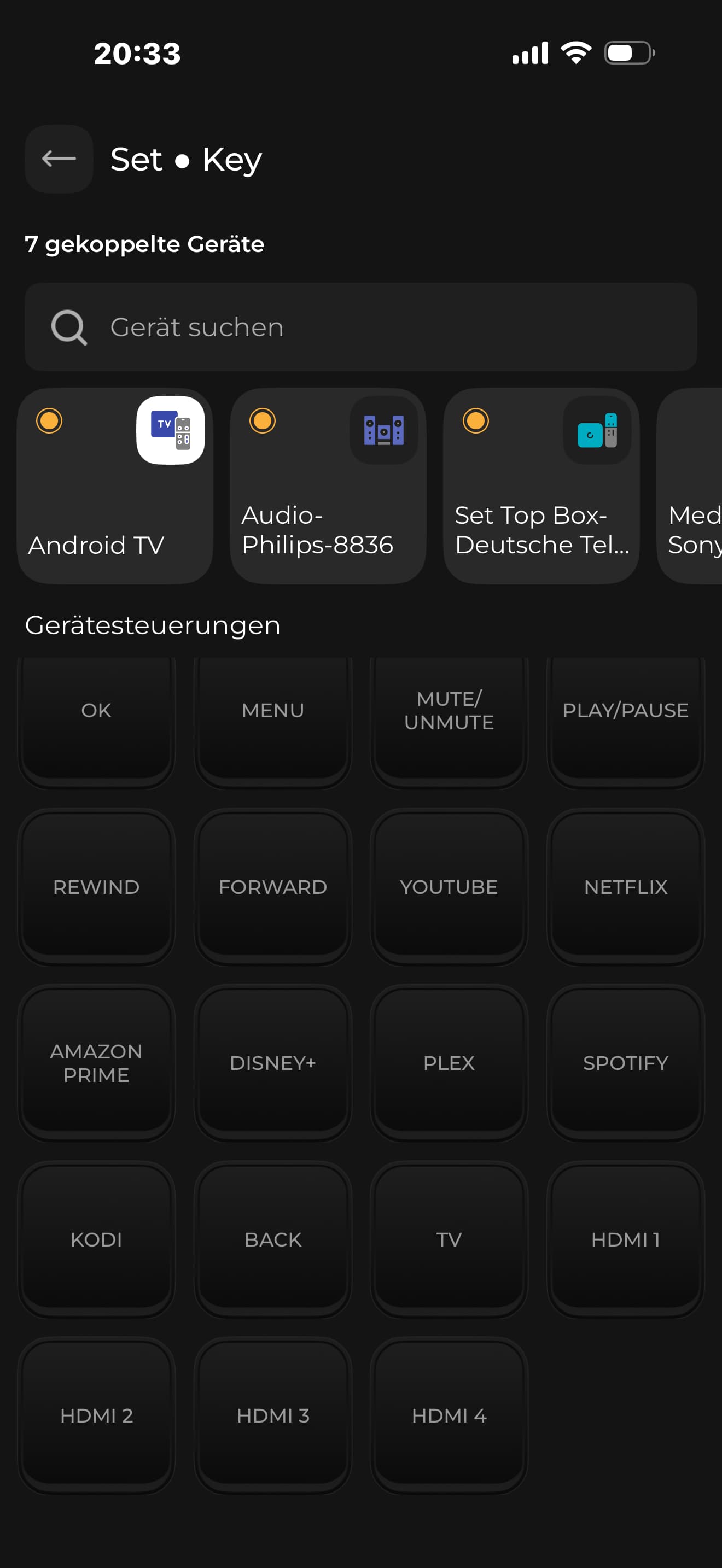The width and height of the screenshot is (722, 1568).
Task: Choose the HDMI 1 input
Action: tap(625, 1239)
